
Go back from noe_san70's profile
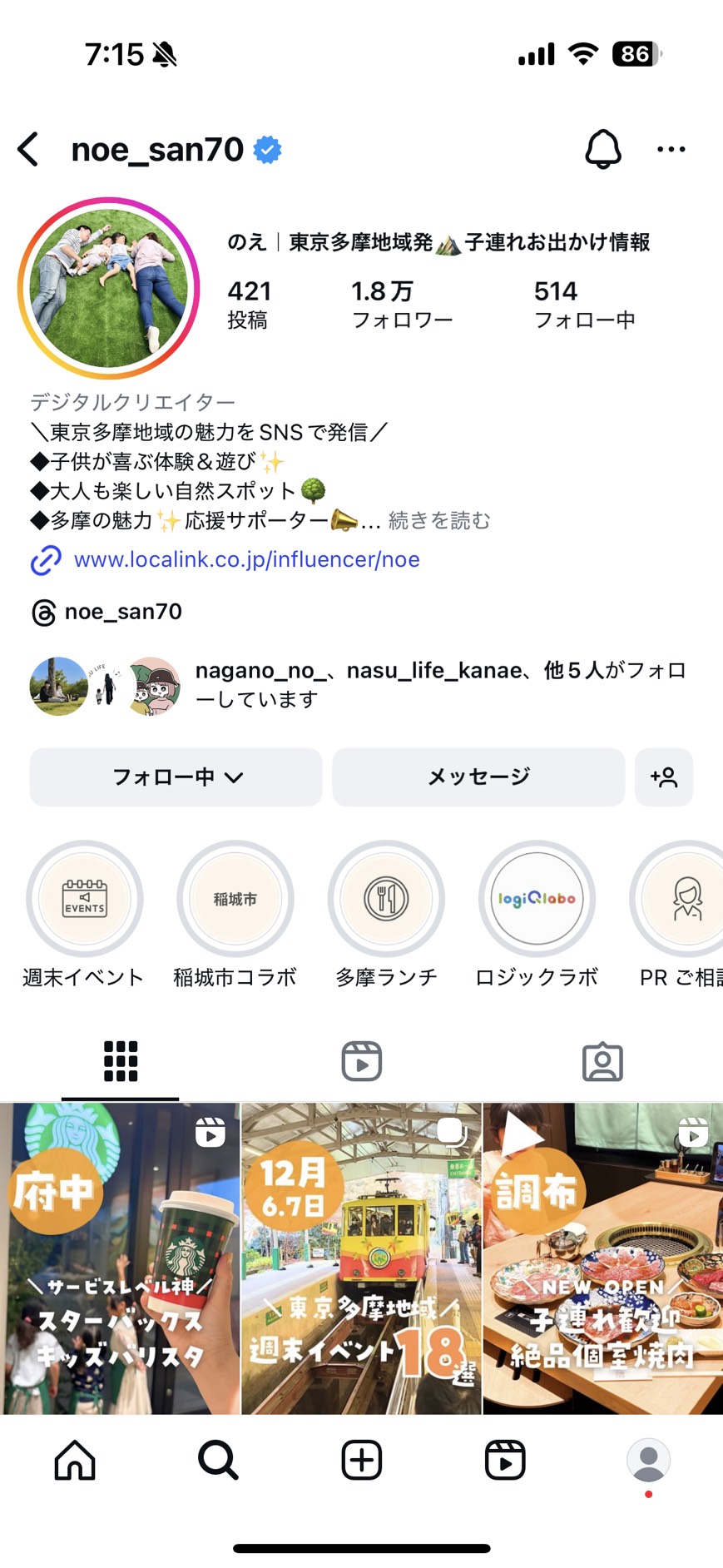pos(28,150)
